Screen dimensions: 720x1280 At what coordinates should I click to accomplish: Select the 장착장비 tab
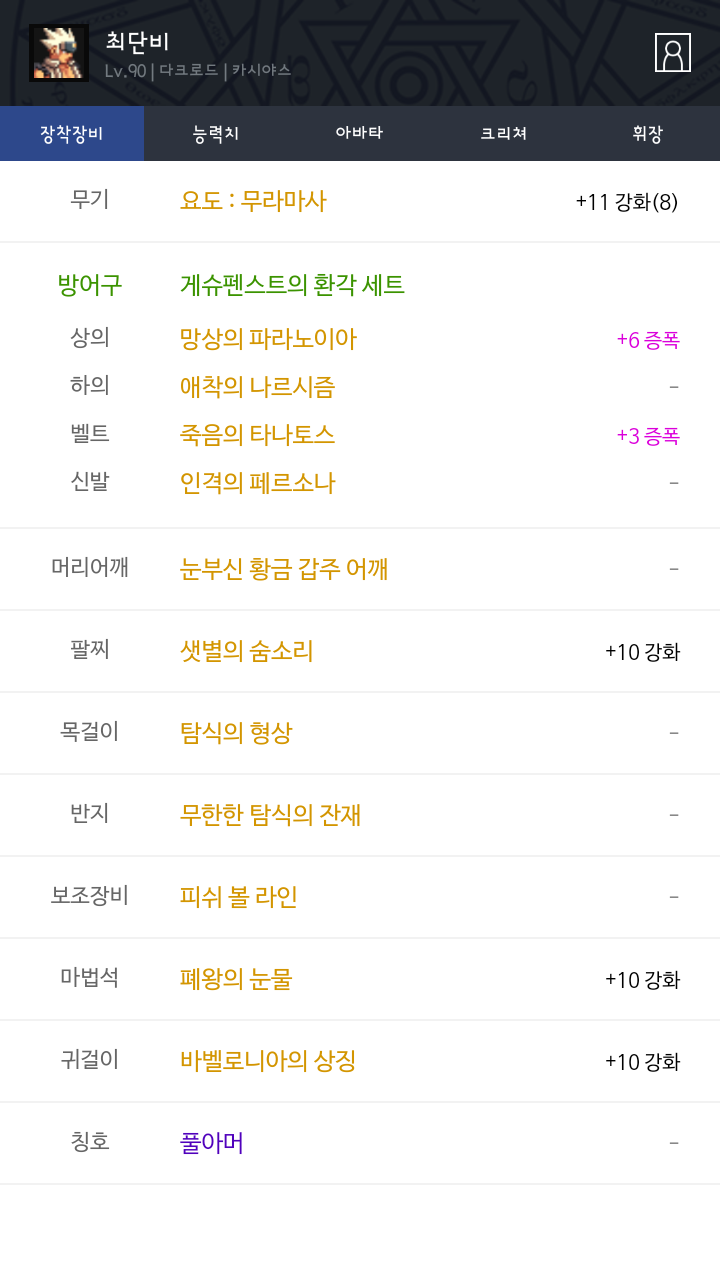pyautogui.click(x=72, y=134)
